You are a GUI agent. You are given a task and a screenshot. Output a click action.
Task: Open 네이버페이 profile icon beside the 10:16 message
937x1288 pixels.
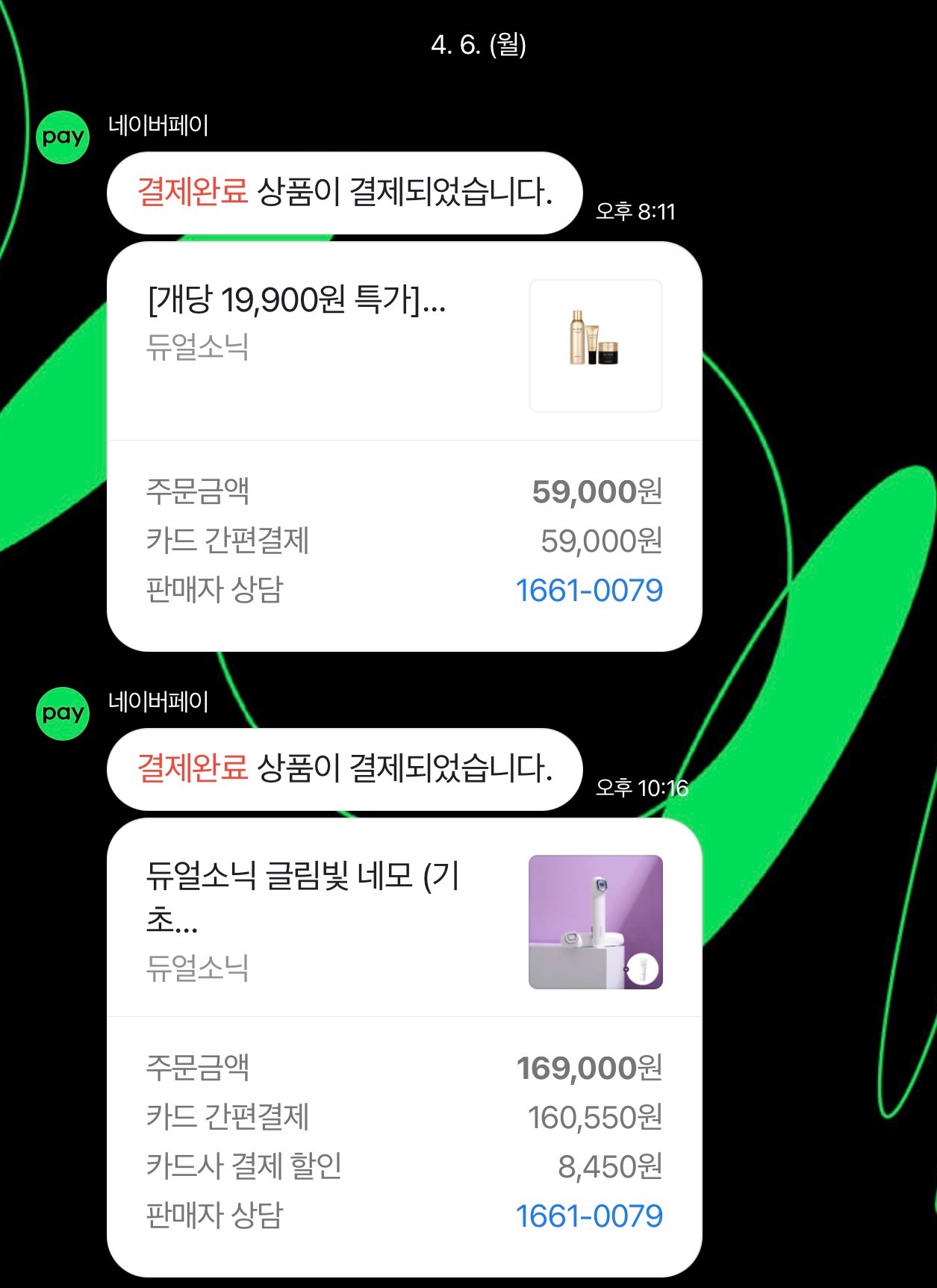click(63, 714)
